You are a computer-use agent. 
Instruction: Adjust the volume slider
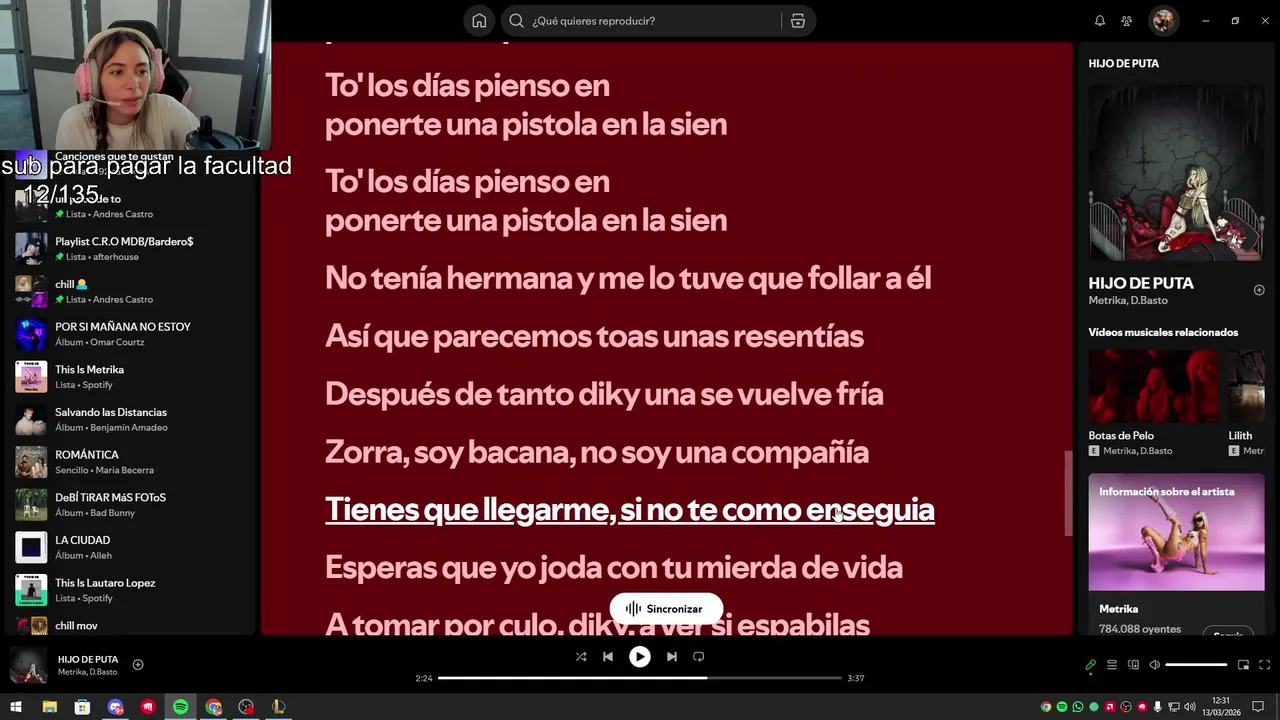click(1195, 665)
